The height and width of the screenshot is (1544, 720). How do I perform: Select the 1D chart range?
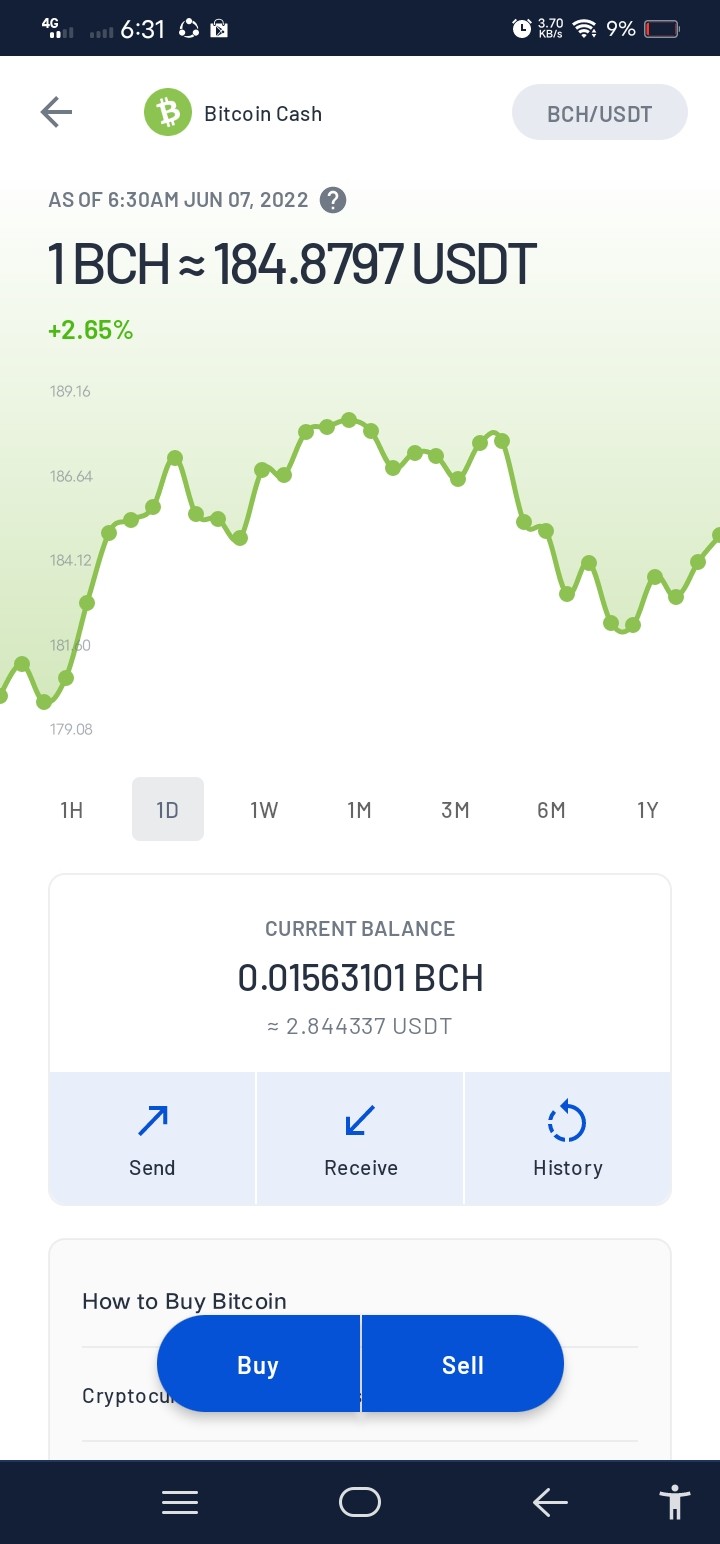[x=168, y=810]
